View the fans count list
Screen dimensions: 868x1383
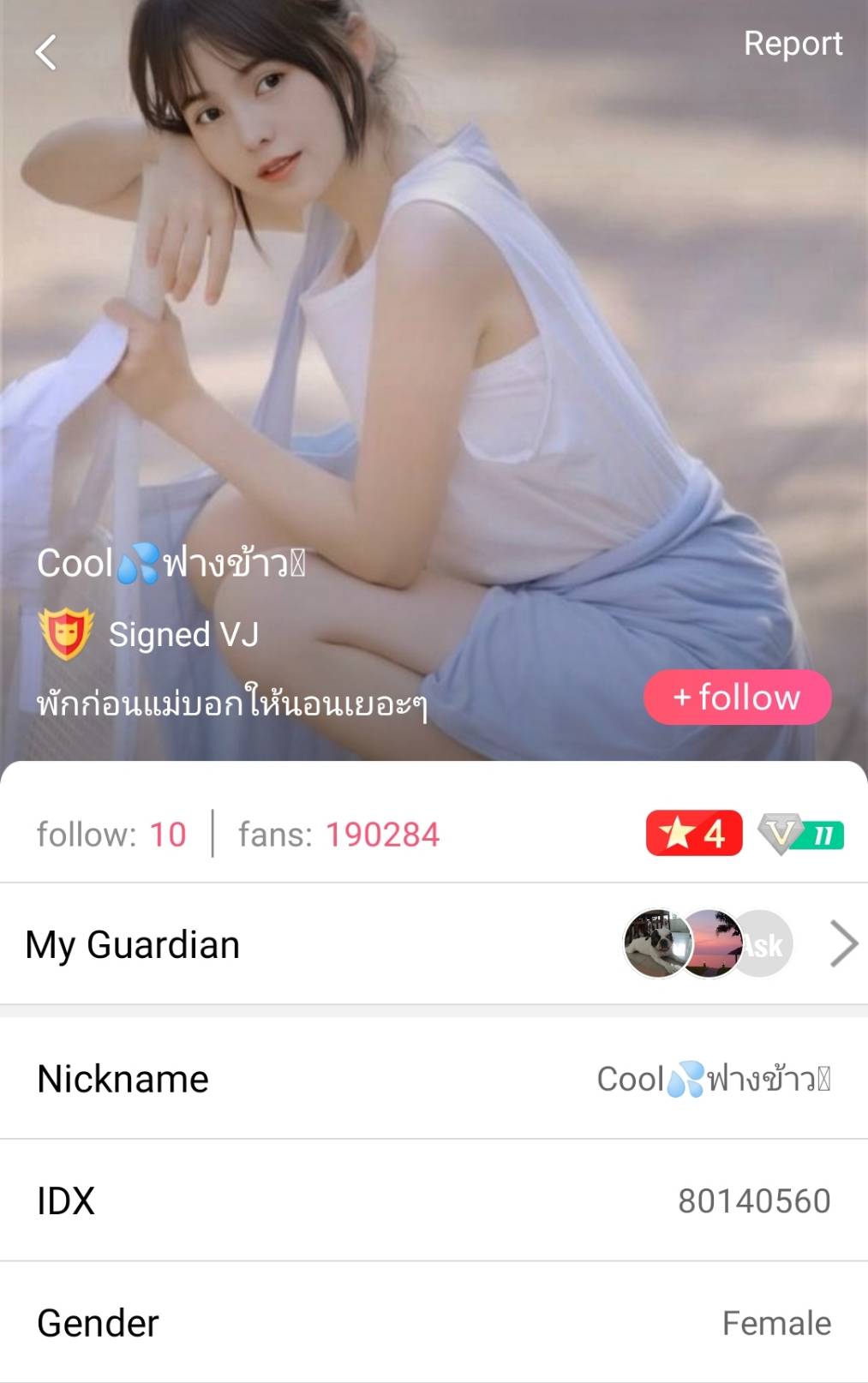[338, 835]
